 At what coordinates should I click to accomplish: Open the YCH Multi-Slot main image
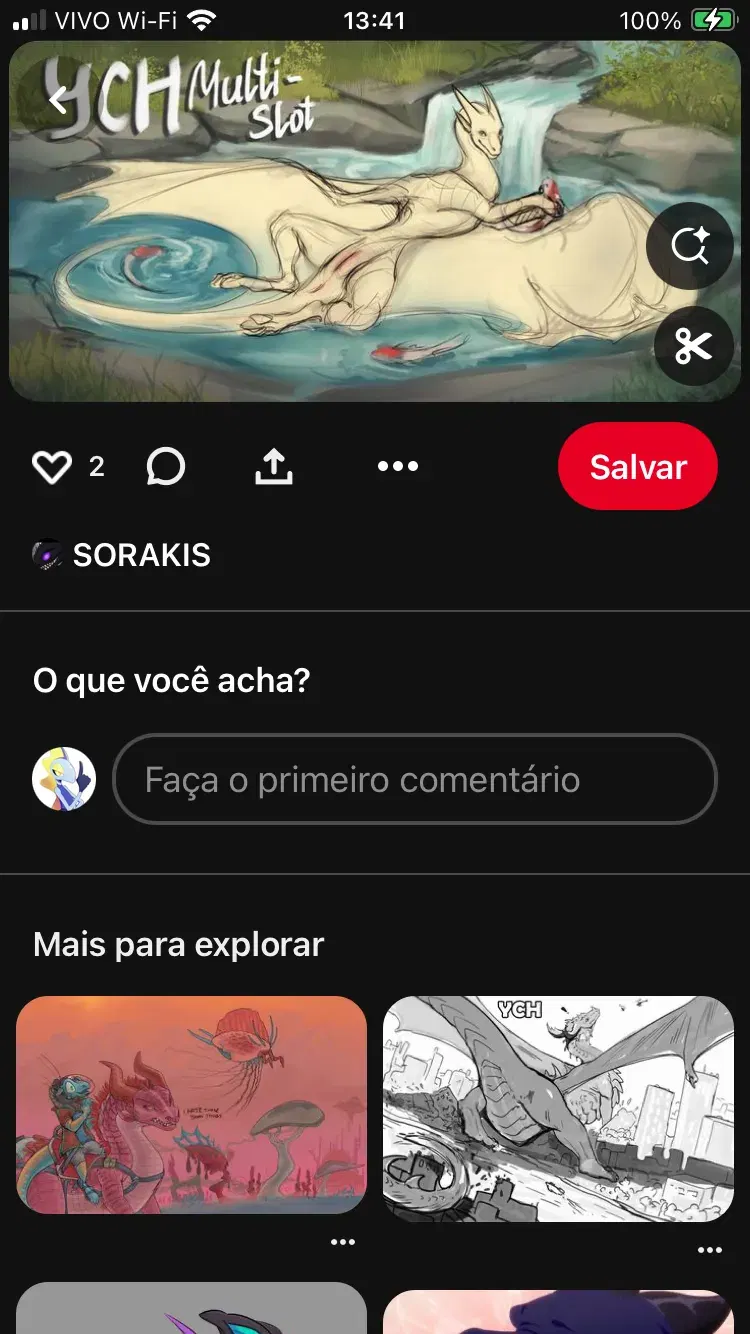point(375,220)
